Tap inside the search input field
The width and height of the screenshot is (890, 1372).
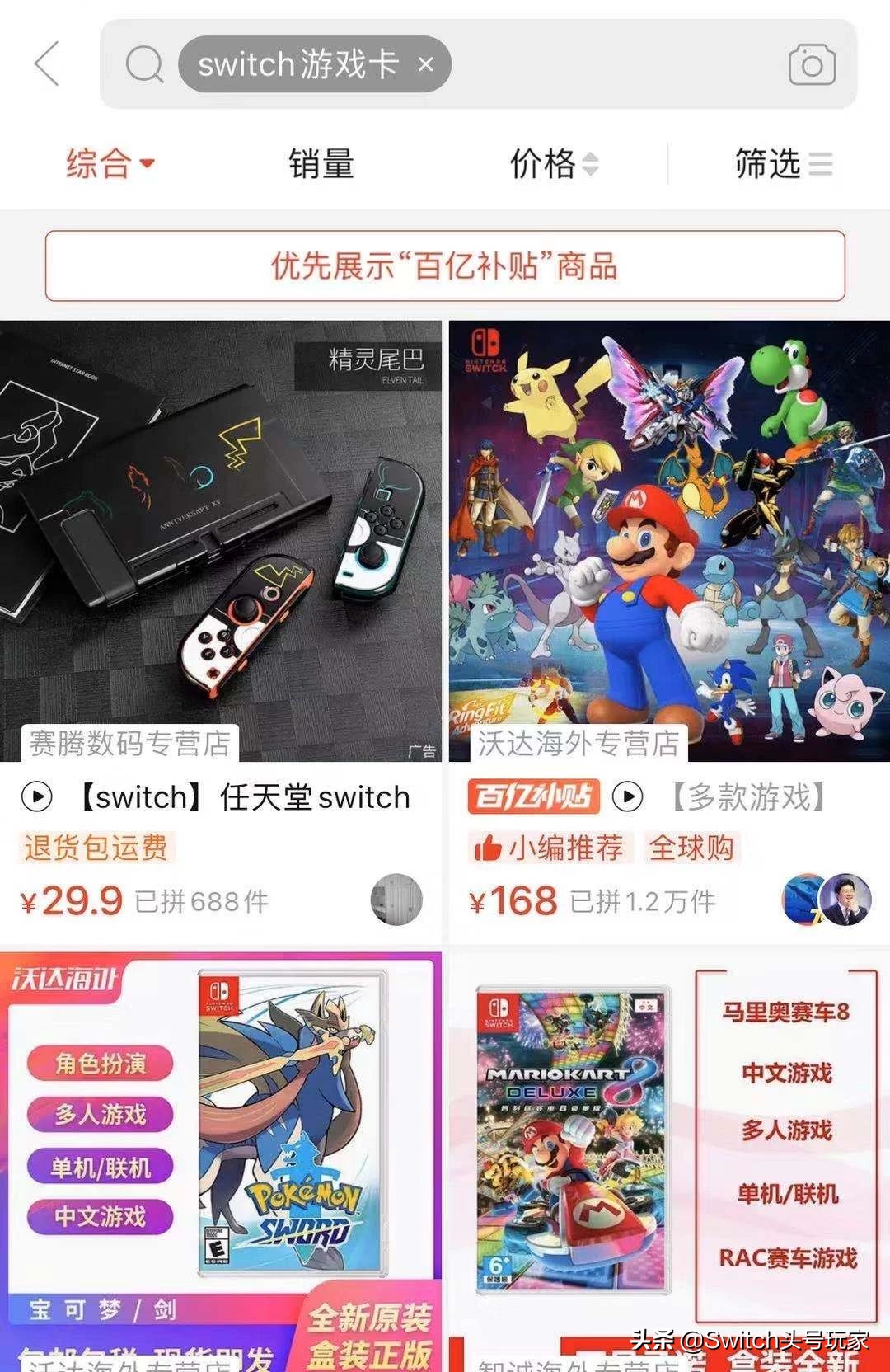tap(313, 64)
